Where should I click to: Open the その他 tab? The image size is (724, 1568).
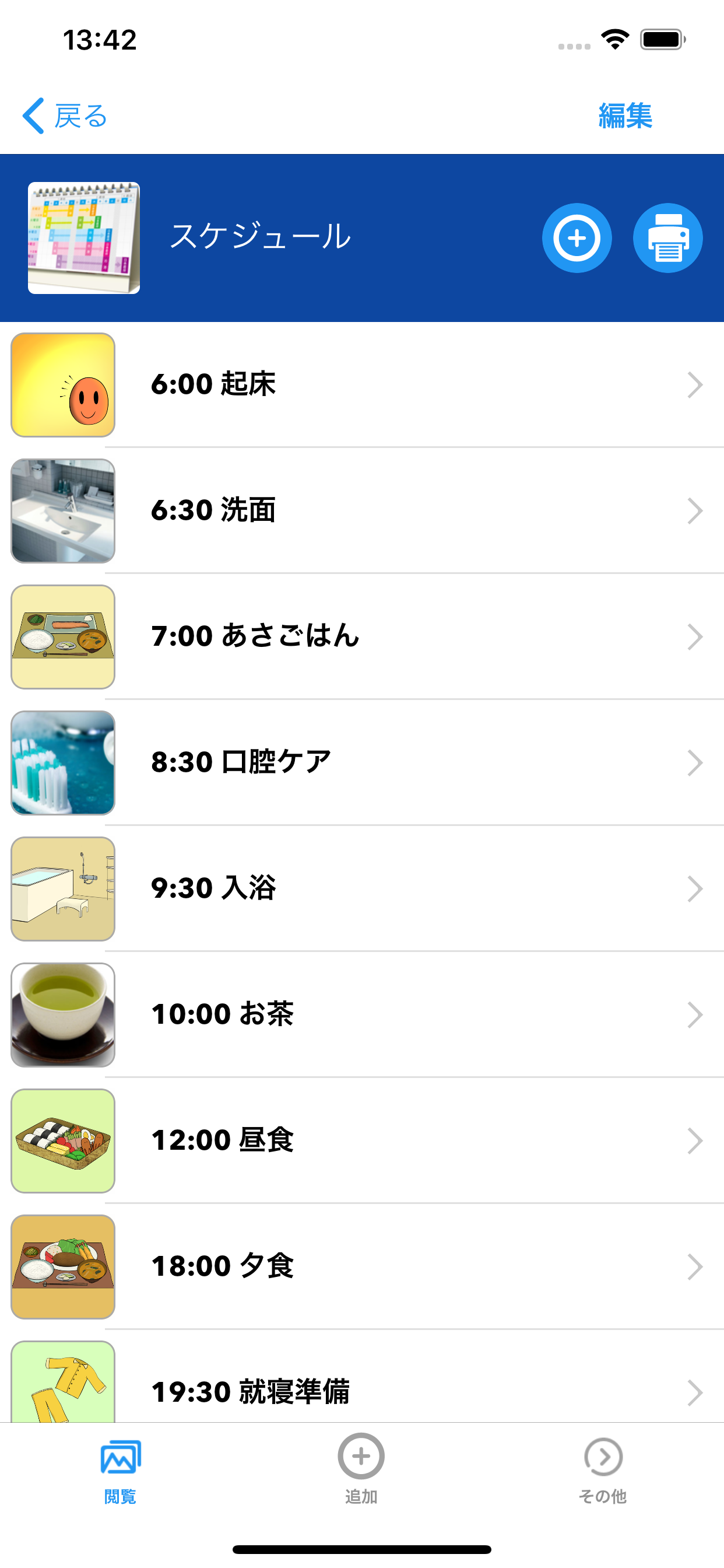(x=602, y=1468)
